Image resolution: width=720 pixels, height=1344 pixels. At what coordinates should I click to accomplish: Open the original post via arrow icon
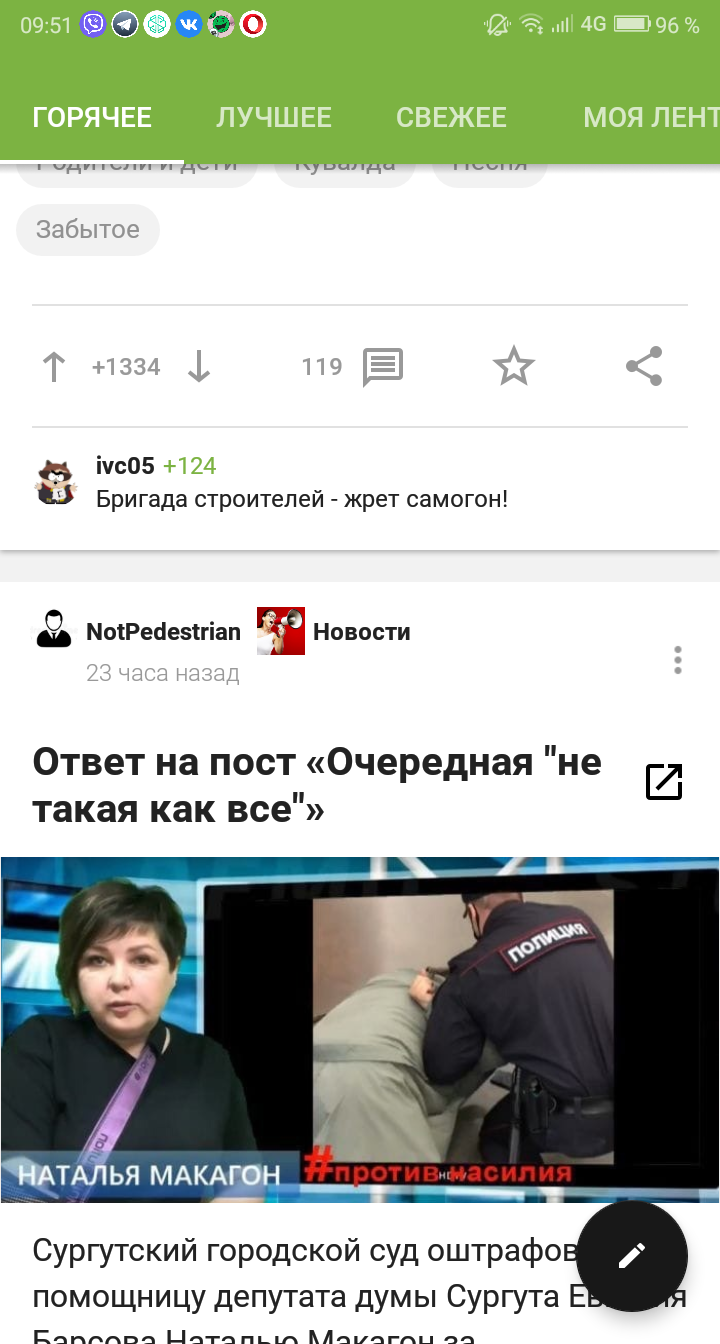point(664,782)
